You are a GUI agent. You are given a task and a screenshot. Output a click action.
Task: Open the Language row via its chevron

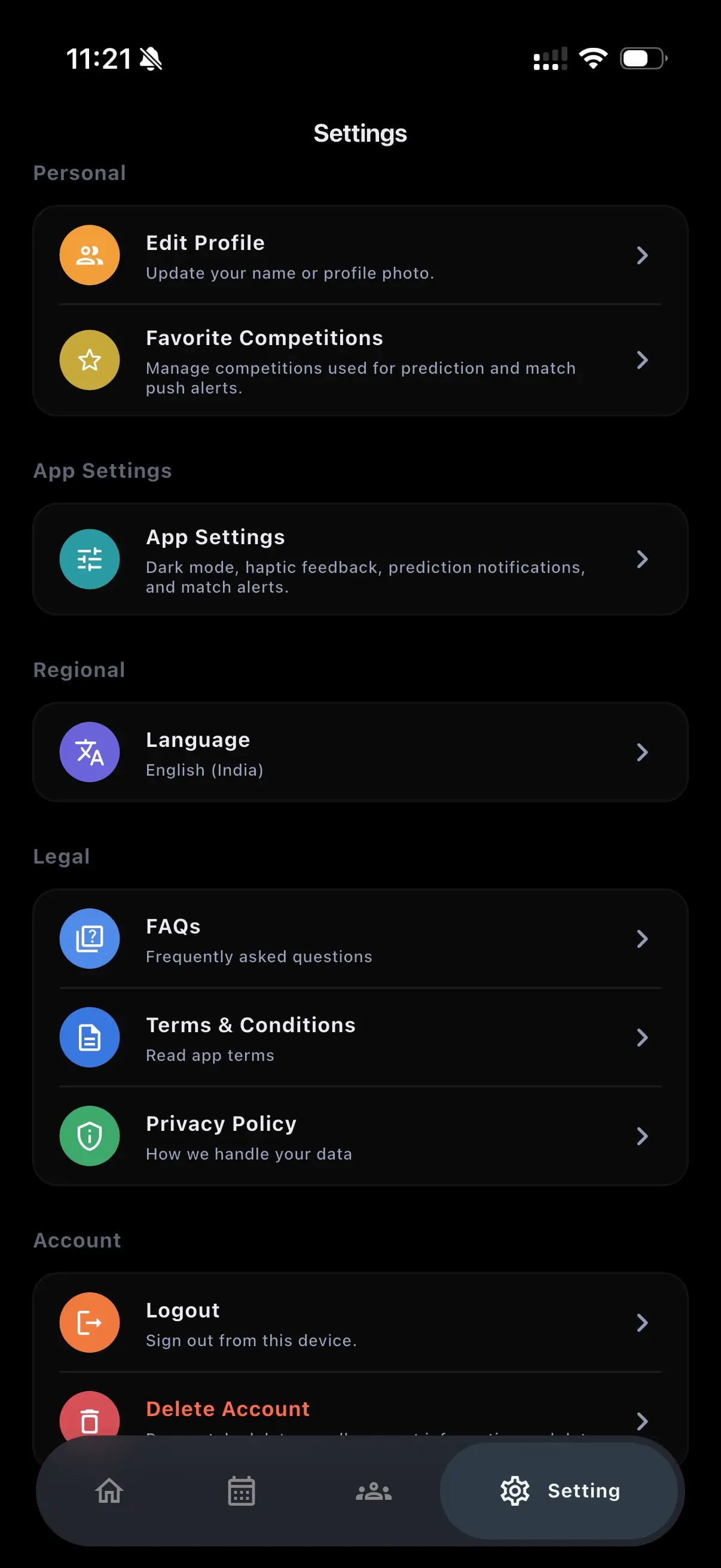click(x=643, y=752)
